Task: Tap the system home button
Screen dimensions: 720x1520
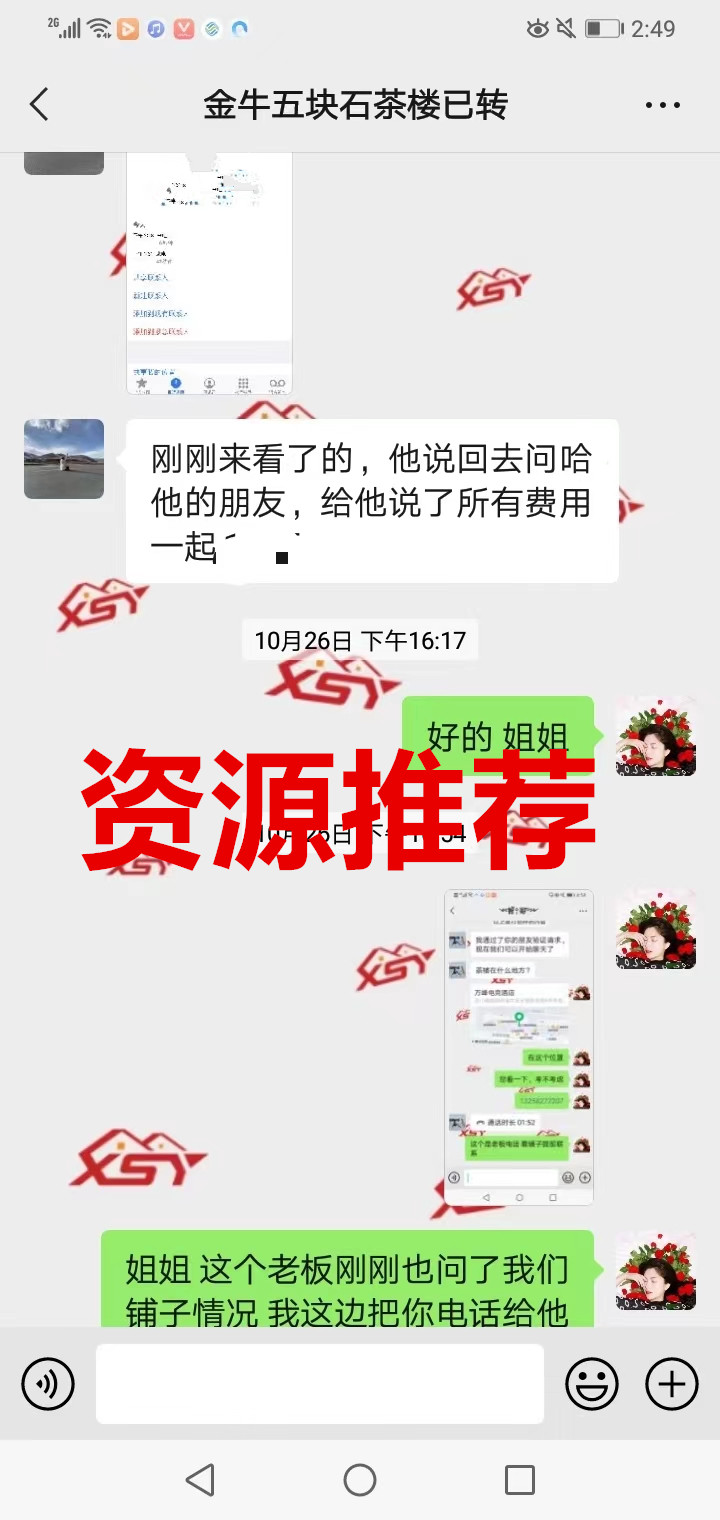Action: coord(360,1479)
